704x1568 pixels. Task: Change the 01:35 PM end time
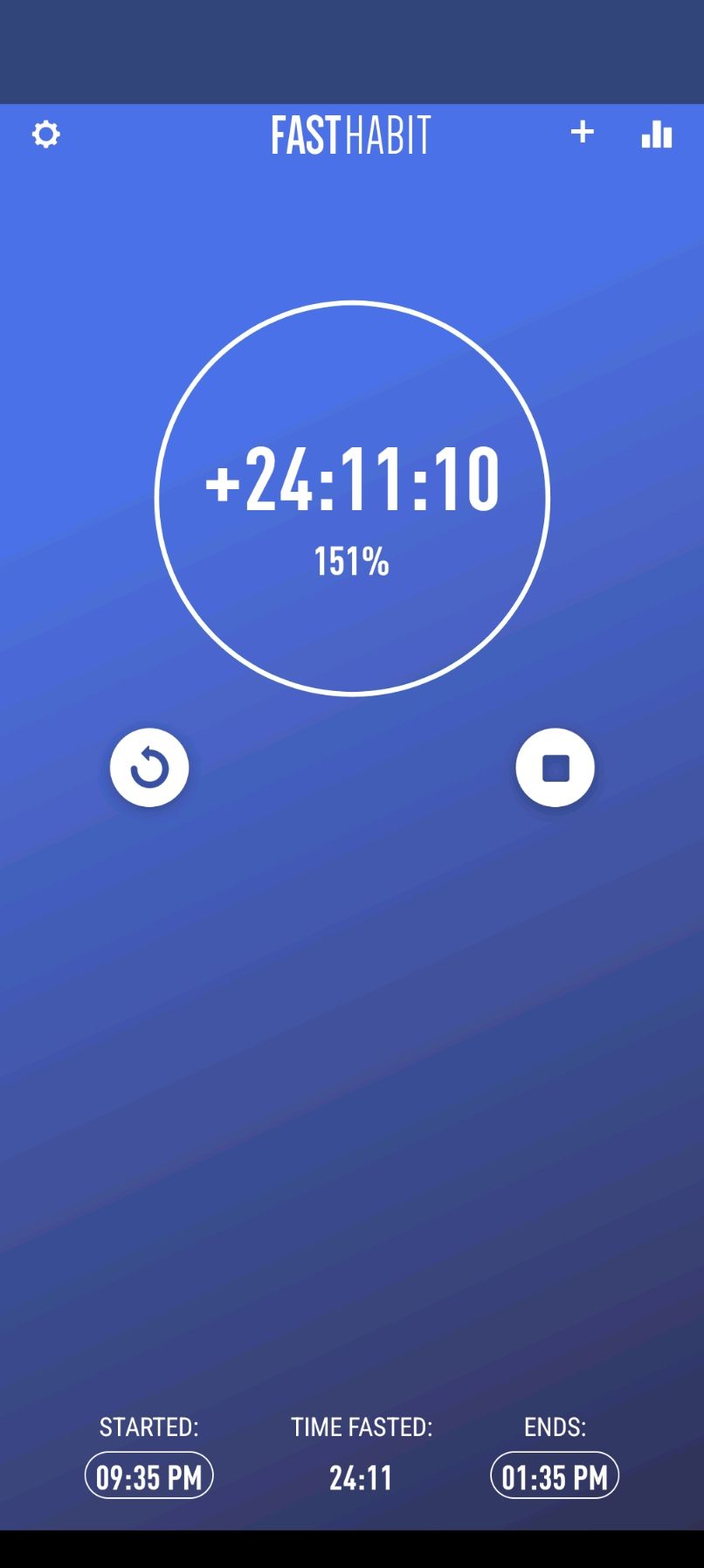[x=555, y=1476]
